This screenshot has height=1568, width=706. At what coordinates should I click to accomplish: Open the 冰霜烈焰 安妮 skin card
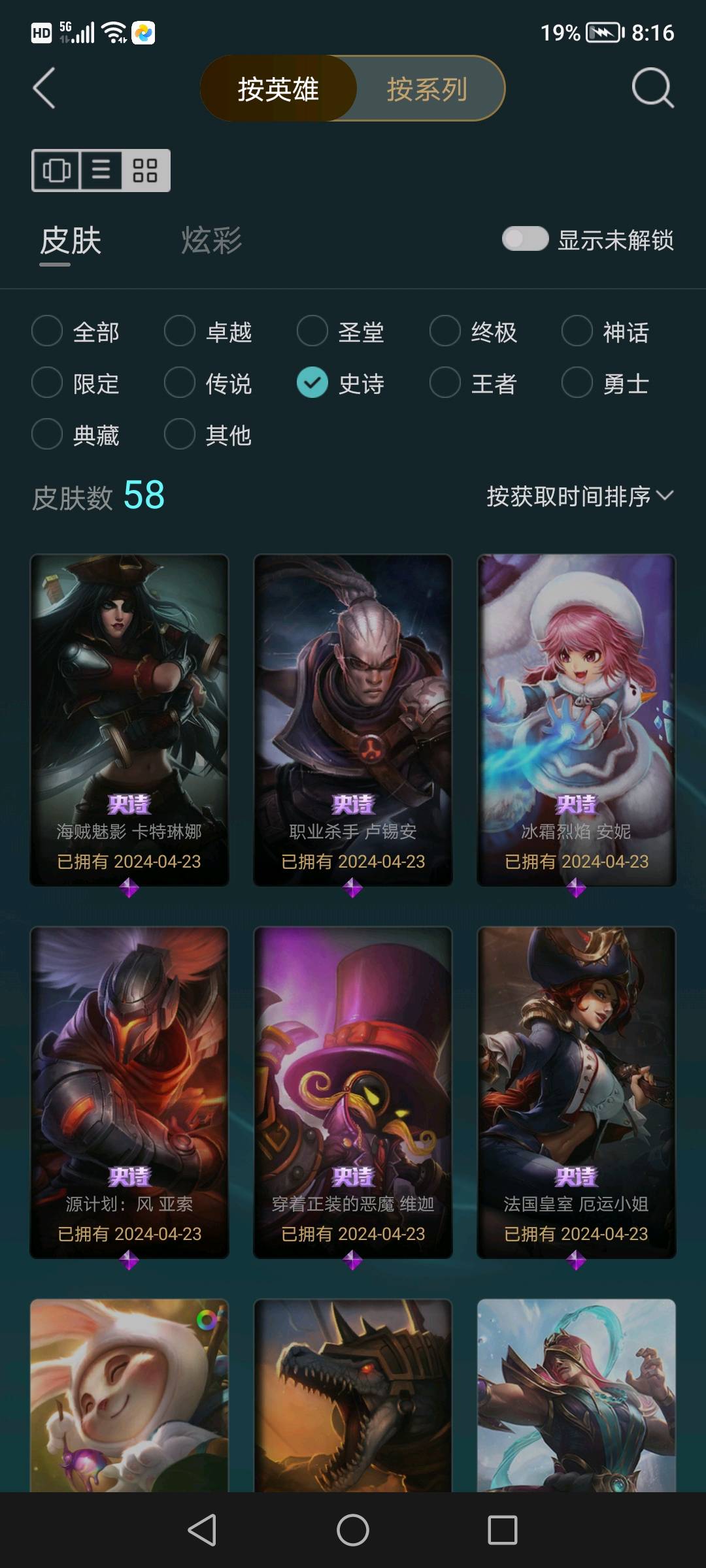pos(576,719)
